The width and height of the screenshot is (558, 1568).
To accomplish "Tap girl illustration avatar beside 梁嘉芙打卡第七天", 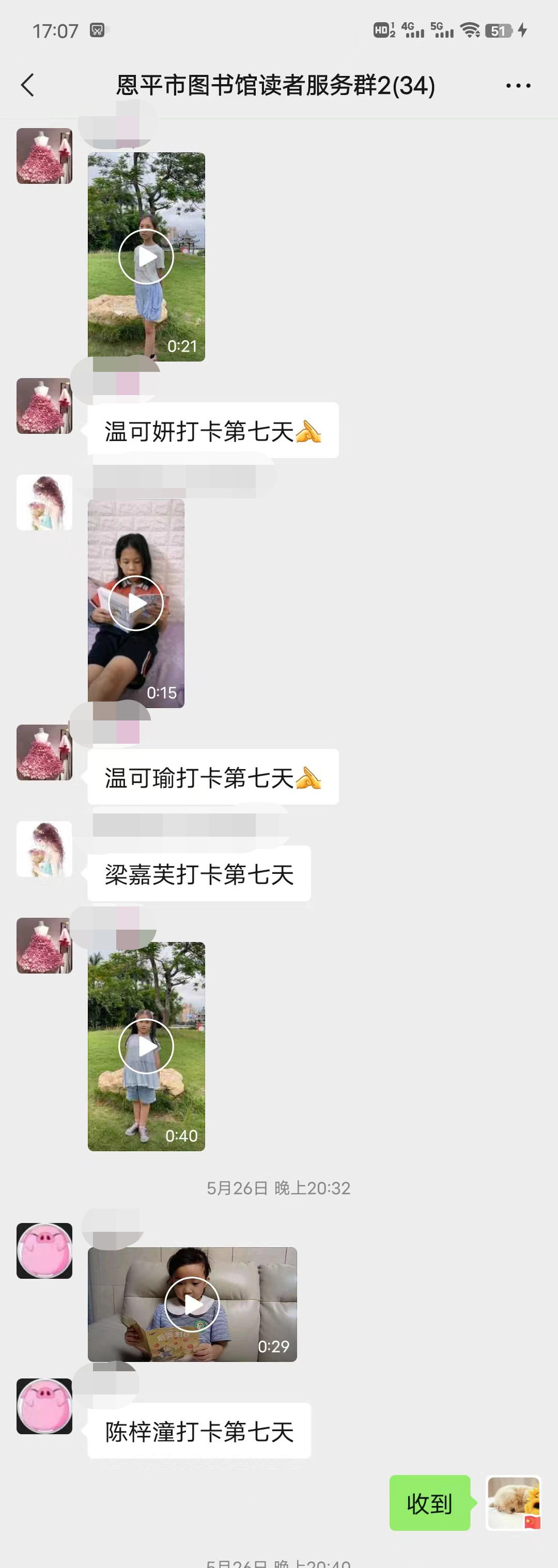I will click(x=44, y=849).
